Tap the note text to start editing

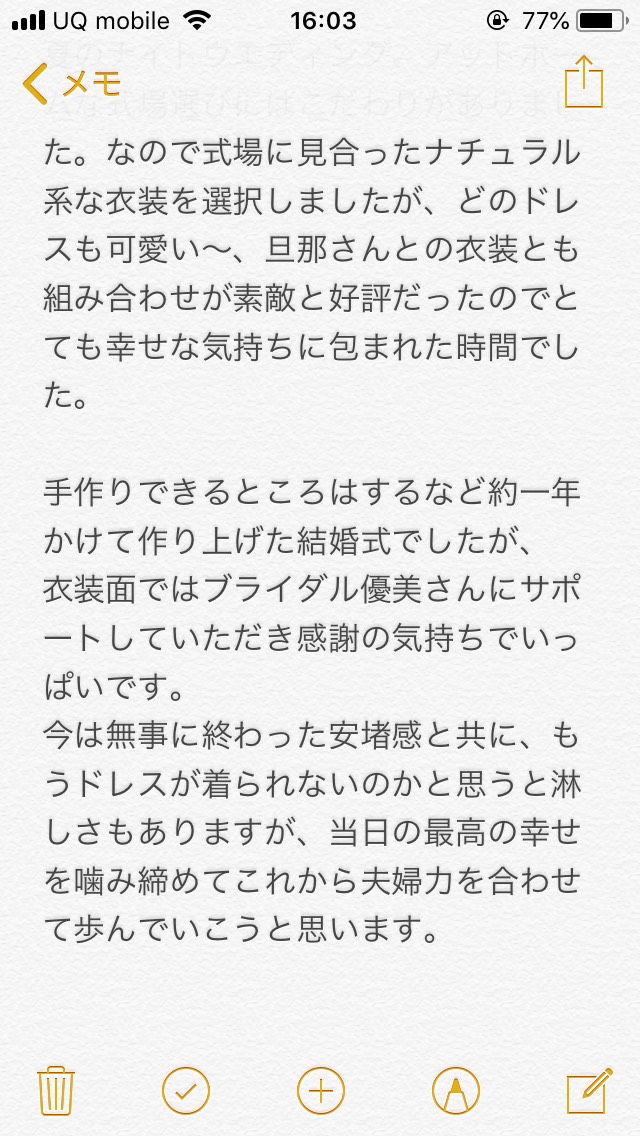(x=312, y=536)
